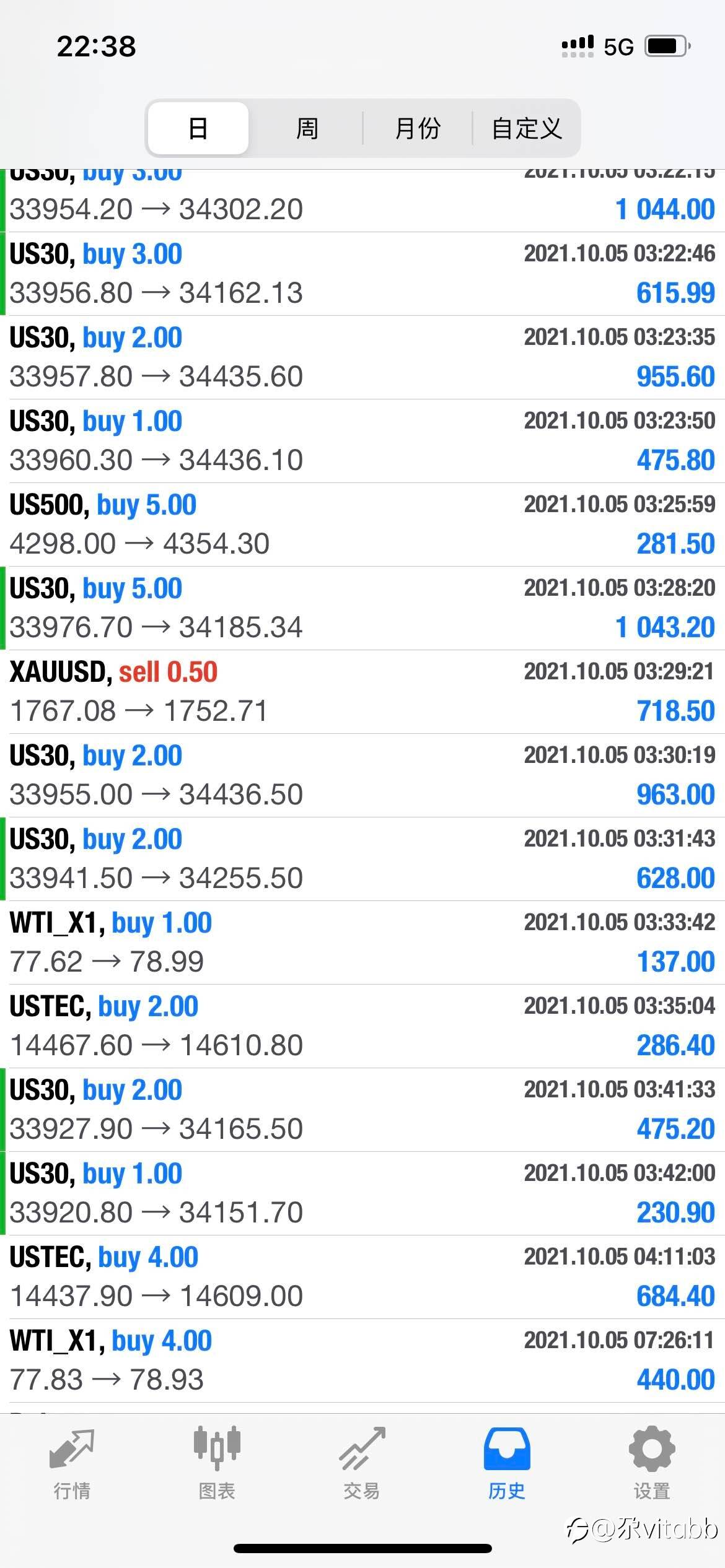View the USTEC buy 2.00 trade details

coord(362,1026)
